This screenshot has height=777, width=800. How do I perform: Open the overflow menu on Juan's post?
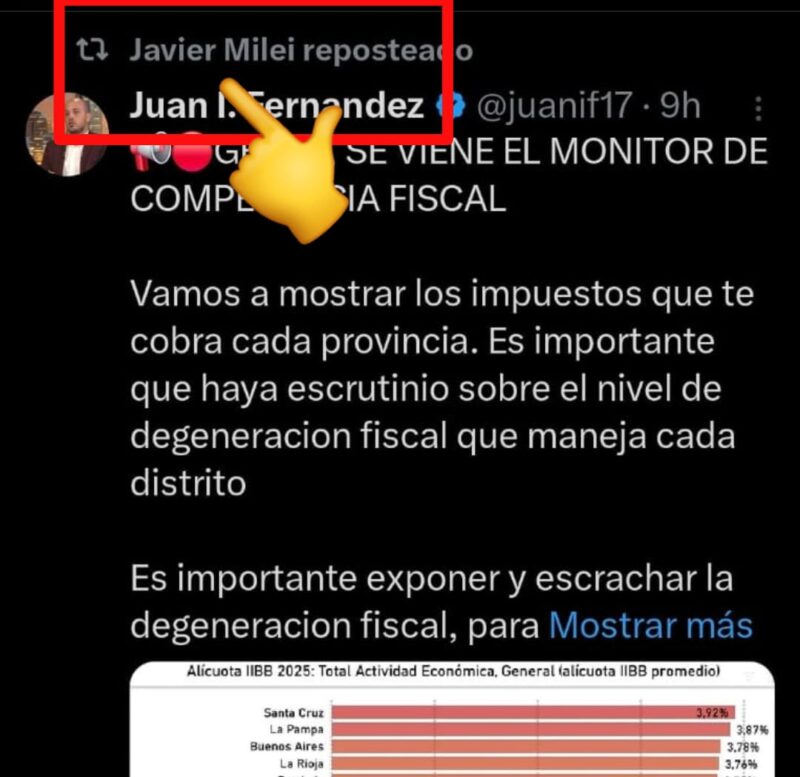(758, 108)
